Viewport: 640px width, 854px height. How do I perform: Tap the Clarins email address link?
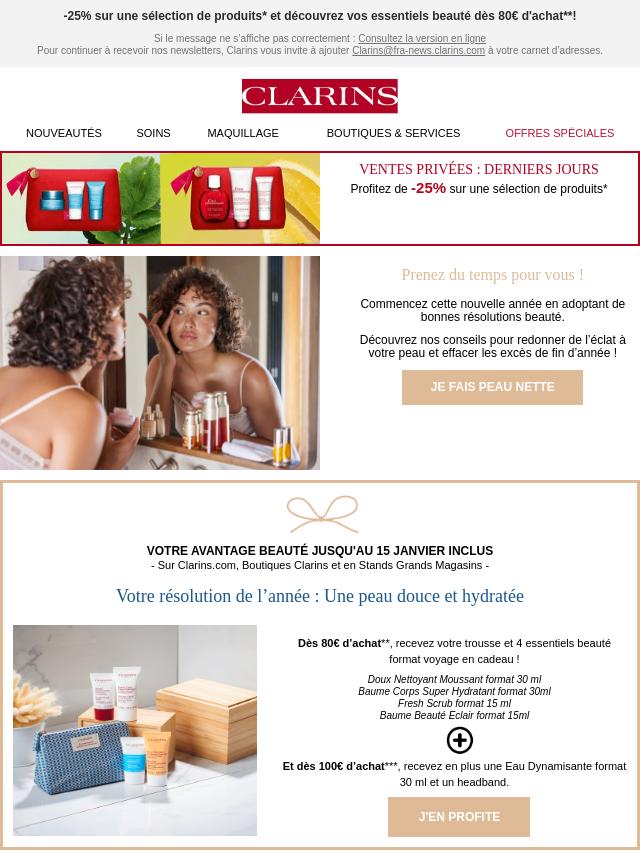[418, 51]
